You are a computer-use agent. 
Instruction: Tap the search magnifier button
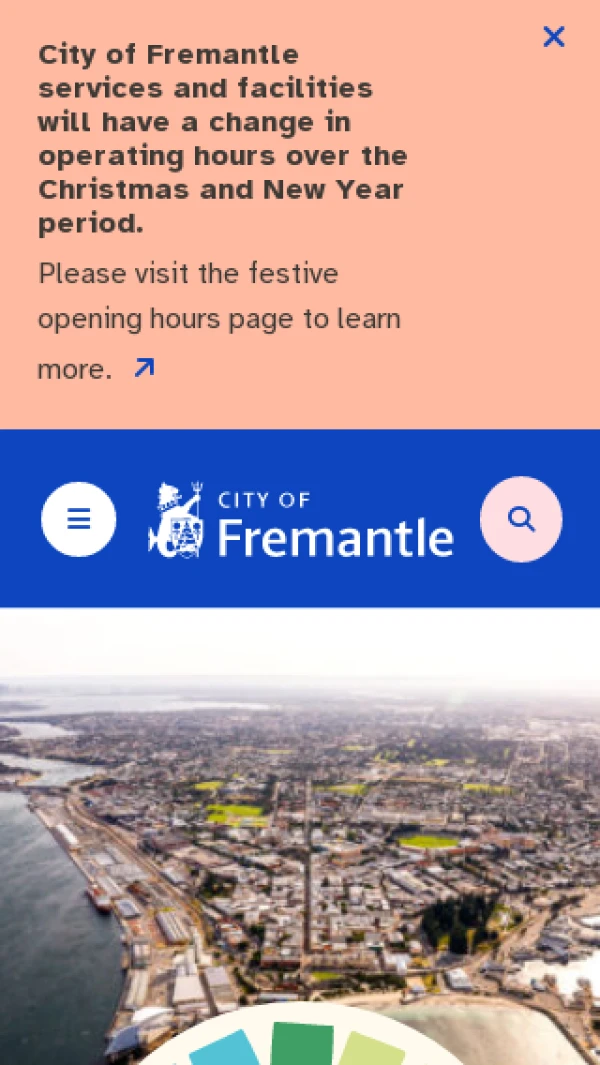(x=521, y=519)
